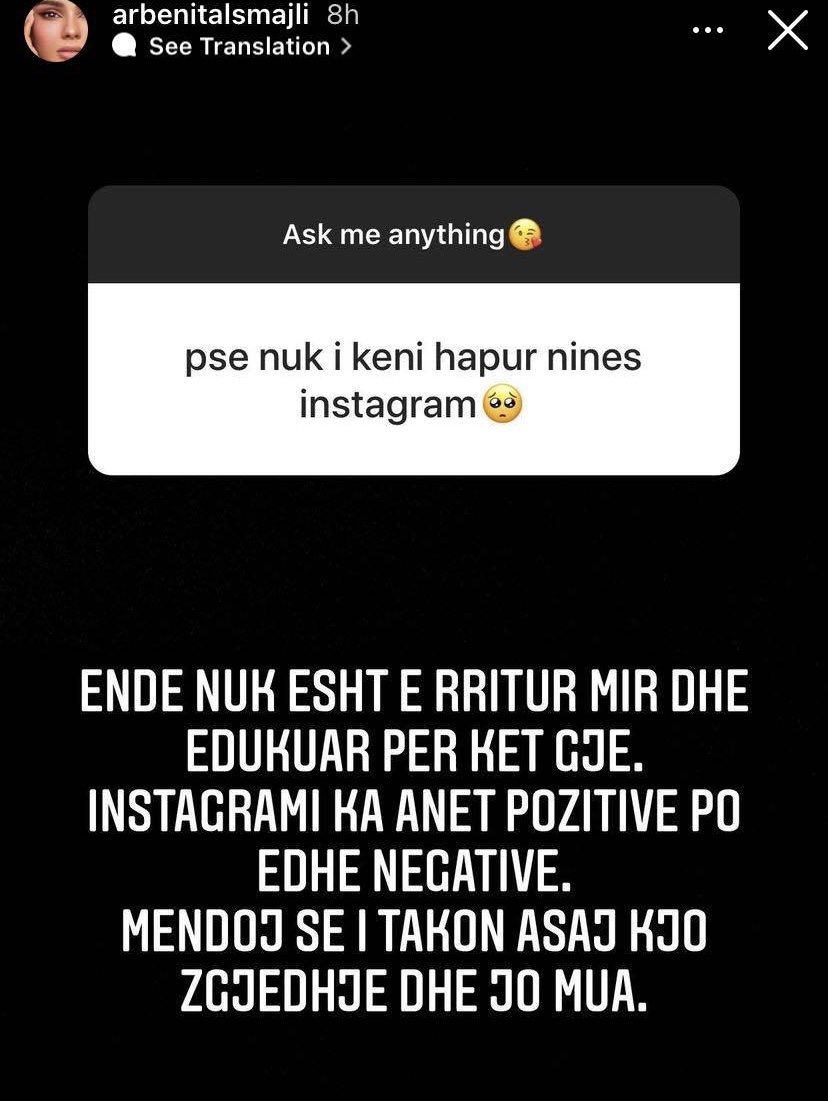Open the story's three-dot options menu
Viewport: 828px width, 1101px height.
coord(707,31)
